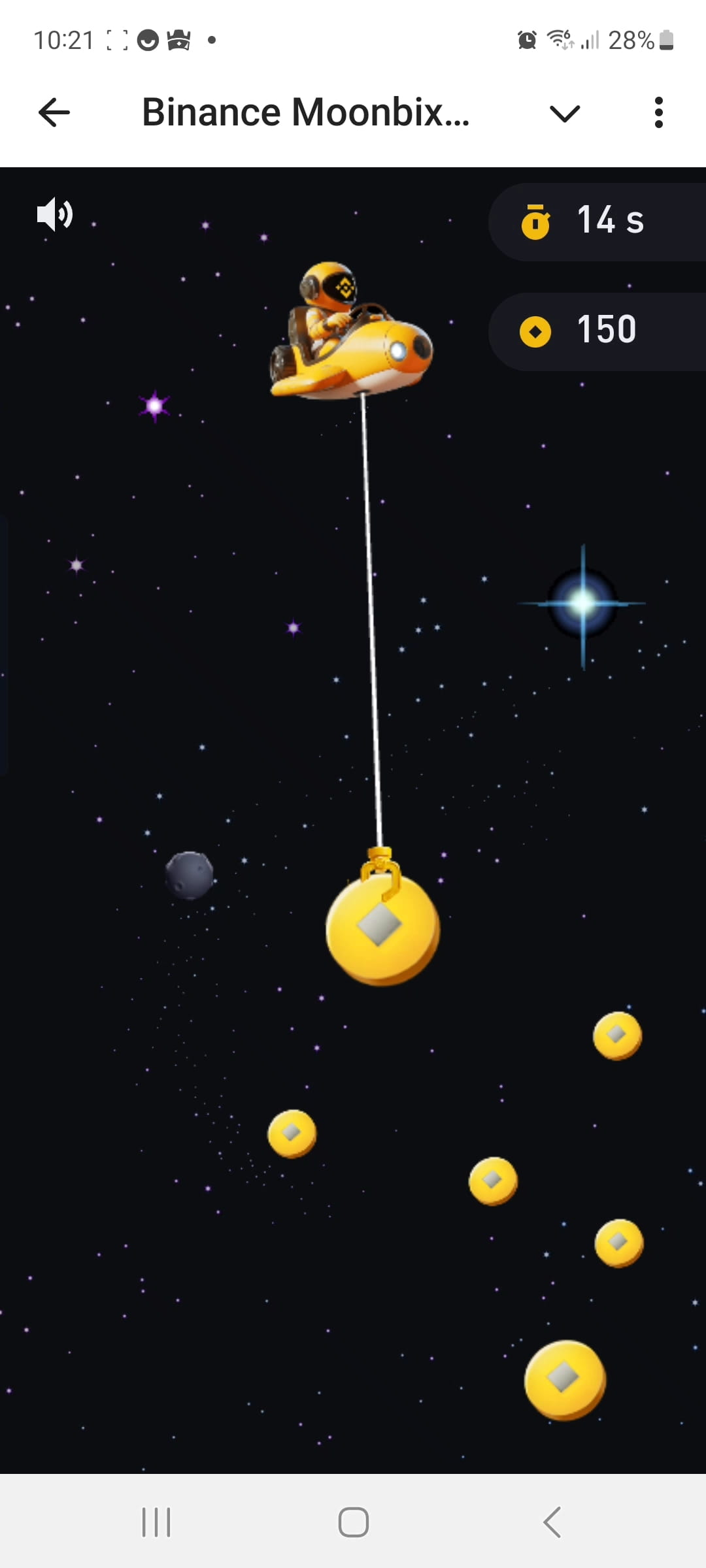
Task: Click the coin icon next to 150
Action: click(x=537, y=331)
